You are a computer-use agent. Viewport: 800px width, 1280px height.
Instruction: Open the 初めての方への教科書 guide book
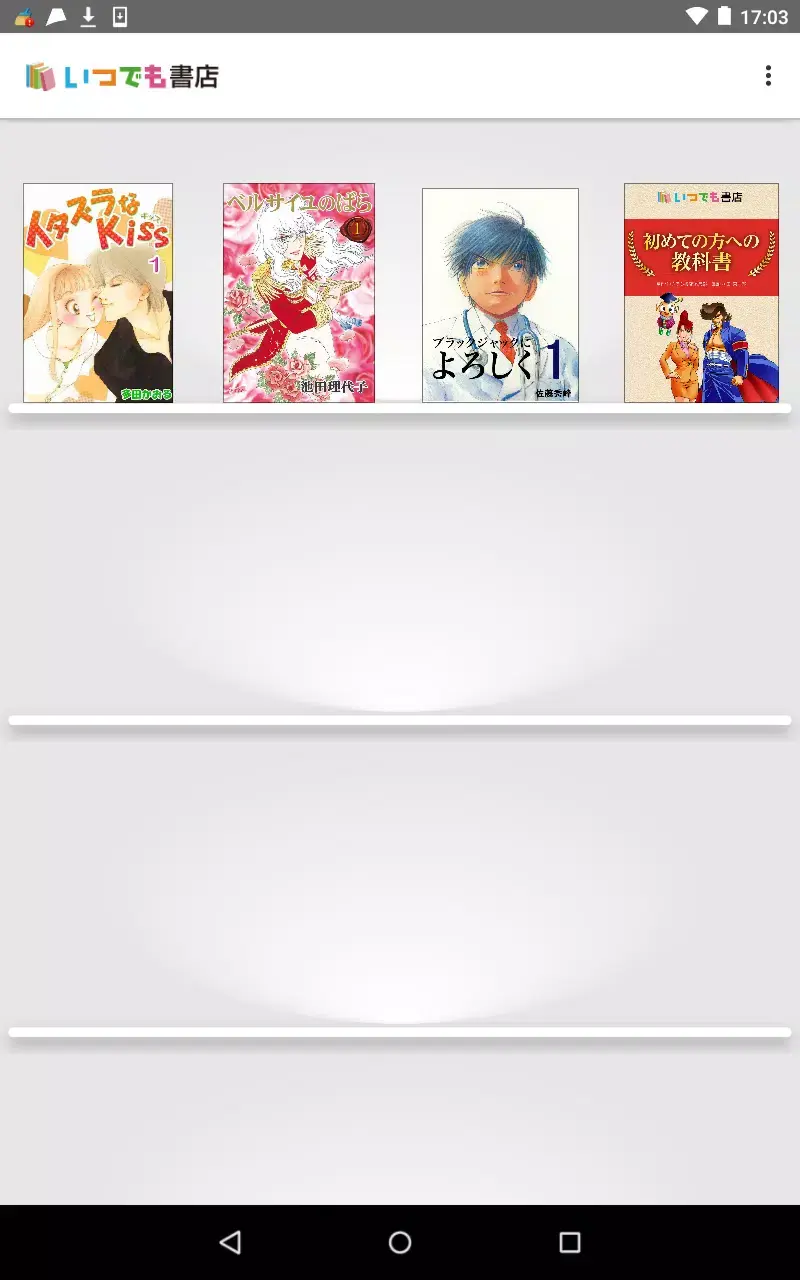(701, 292)
